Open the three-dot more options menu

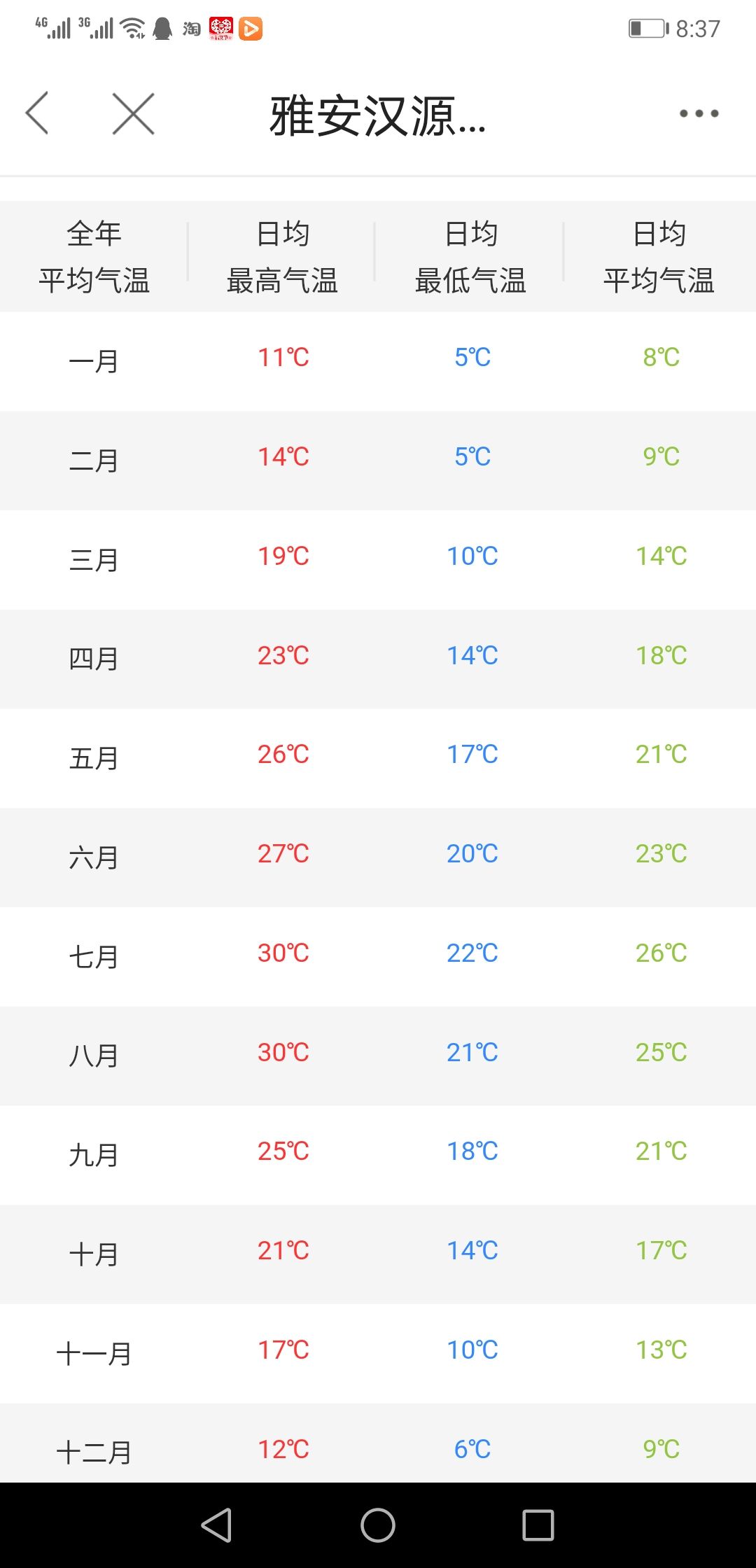[x=699, y=113]
